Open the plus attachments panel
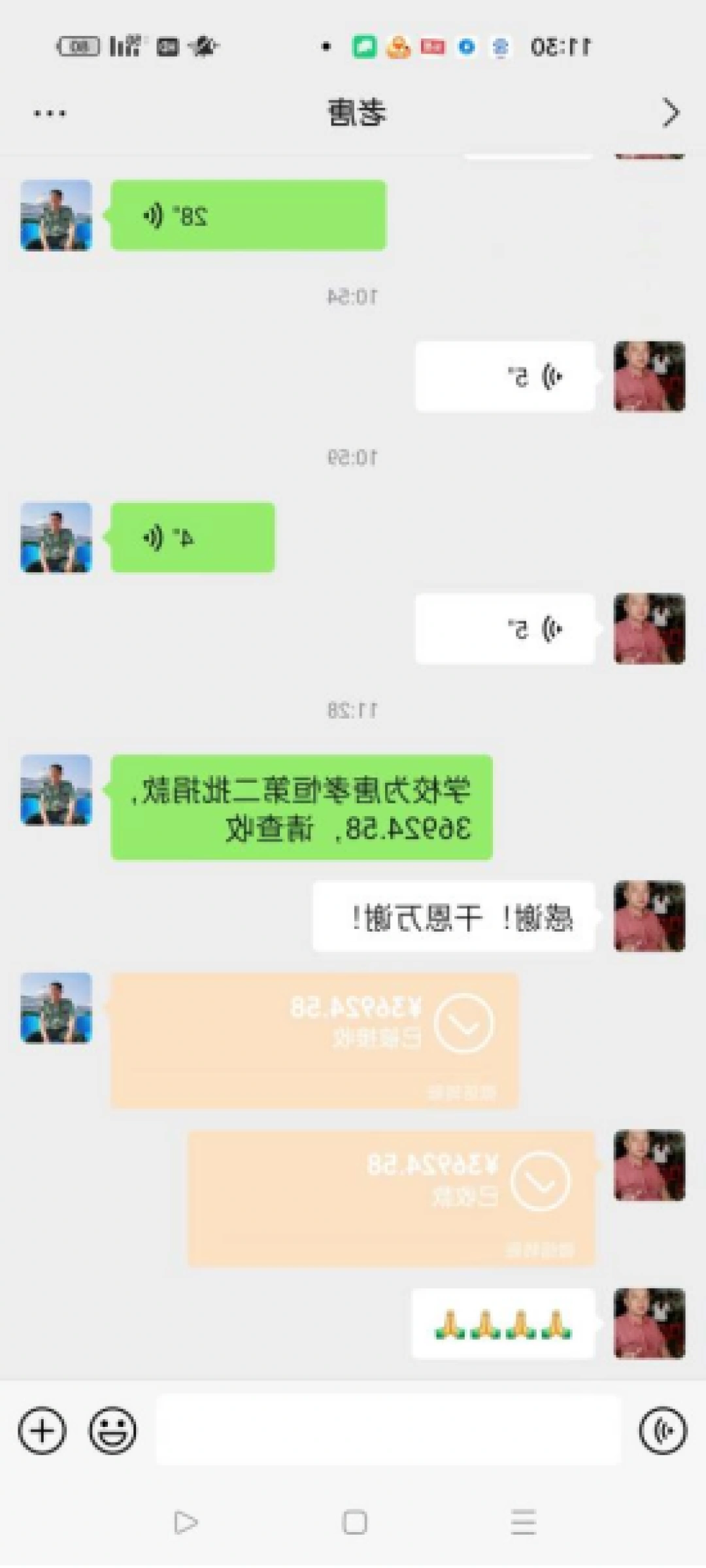The width and height of the screenshot is (706, 1568). [x=42, y=1431]
